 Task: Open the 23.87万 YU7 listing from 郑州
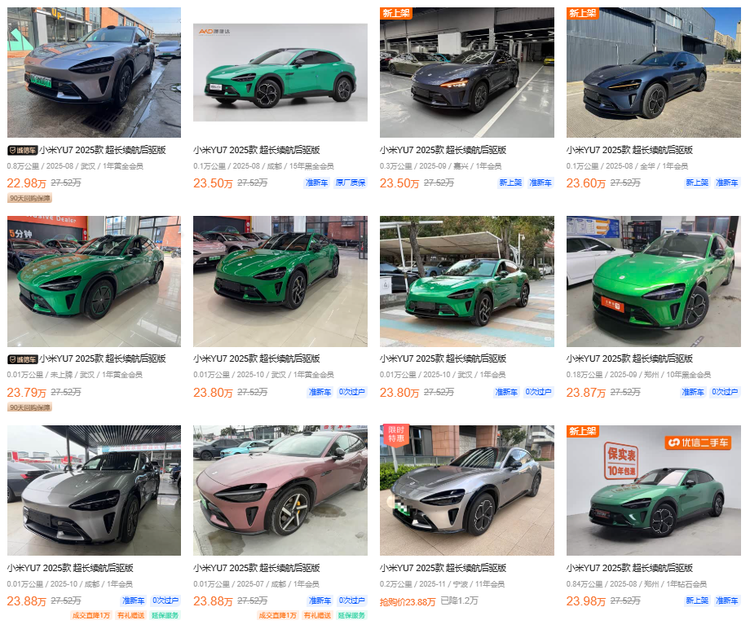653,281
